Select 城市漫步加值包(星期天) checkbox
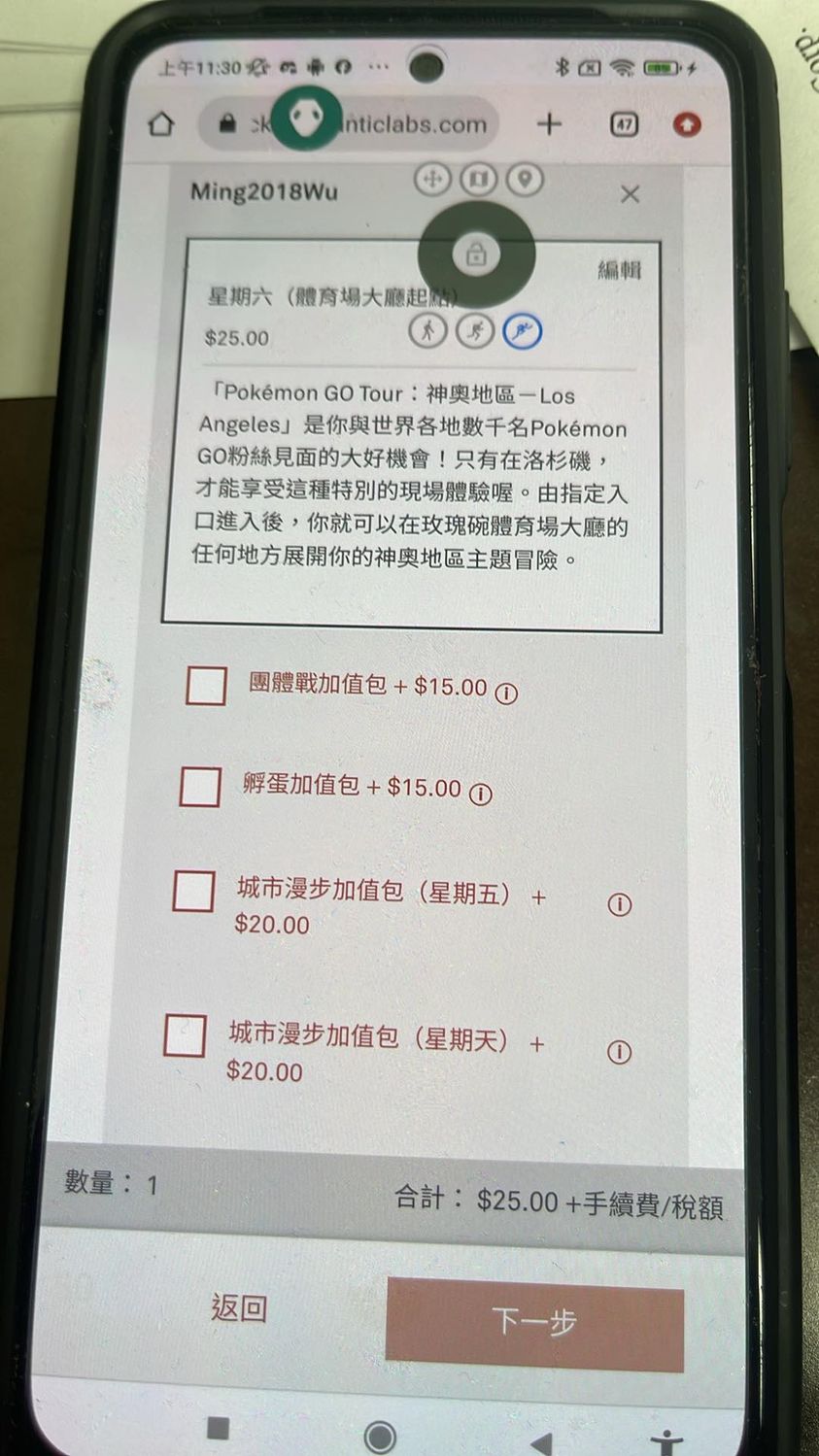The height and width of the screenshot is (1456, 819). 185,1035
